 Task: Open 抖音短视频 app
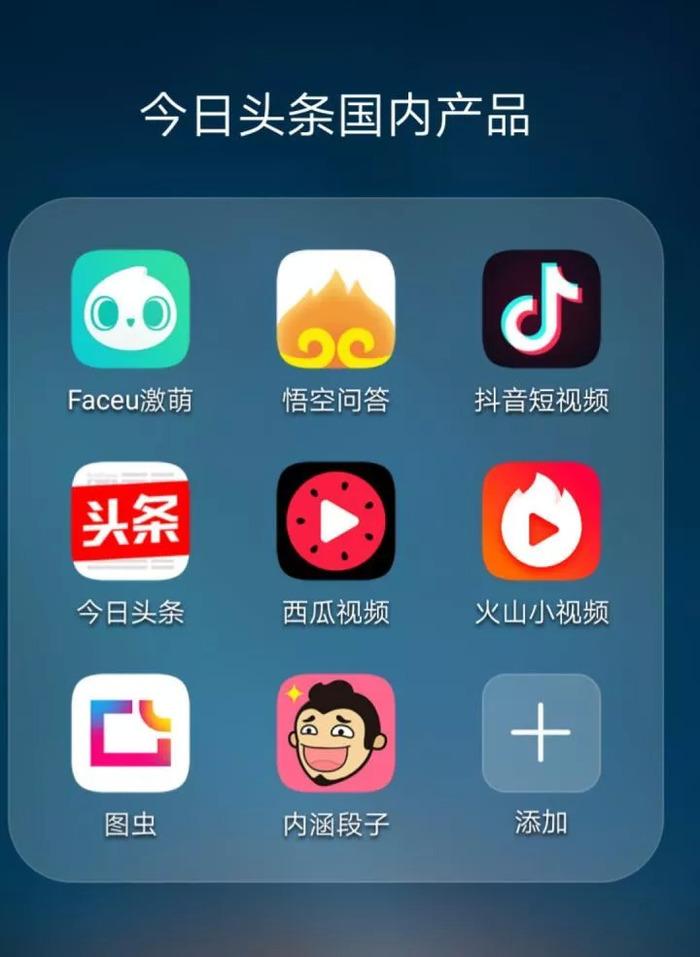click(x=541, y=309)
